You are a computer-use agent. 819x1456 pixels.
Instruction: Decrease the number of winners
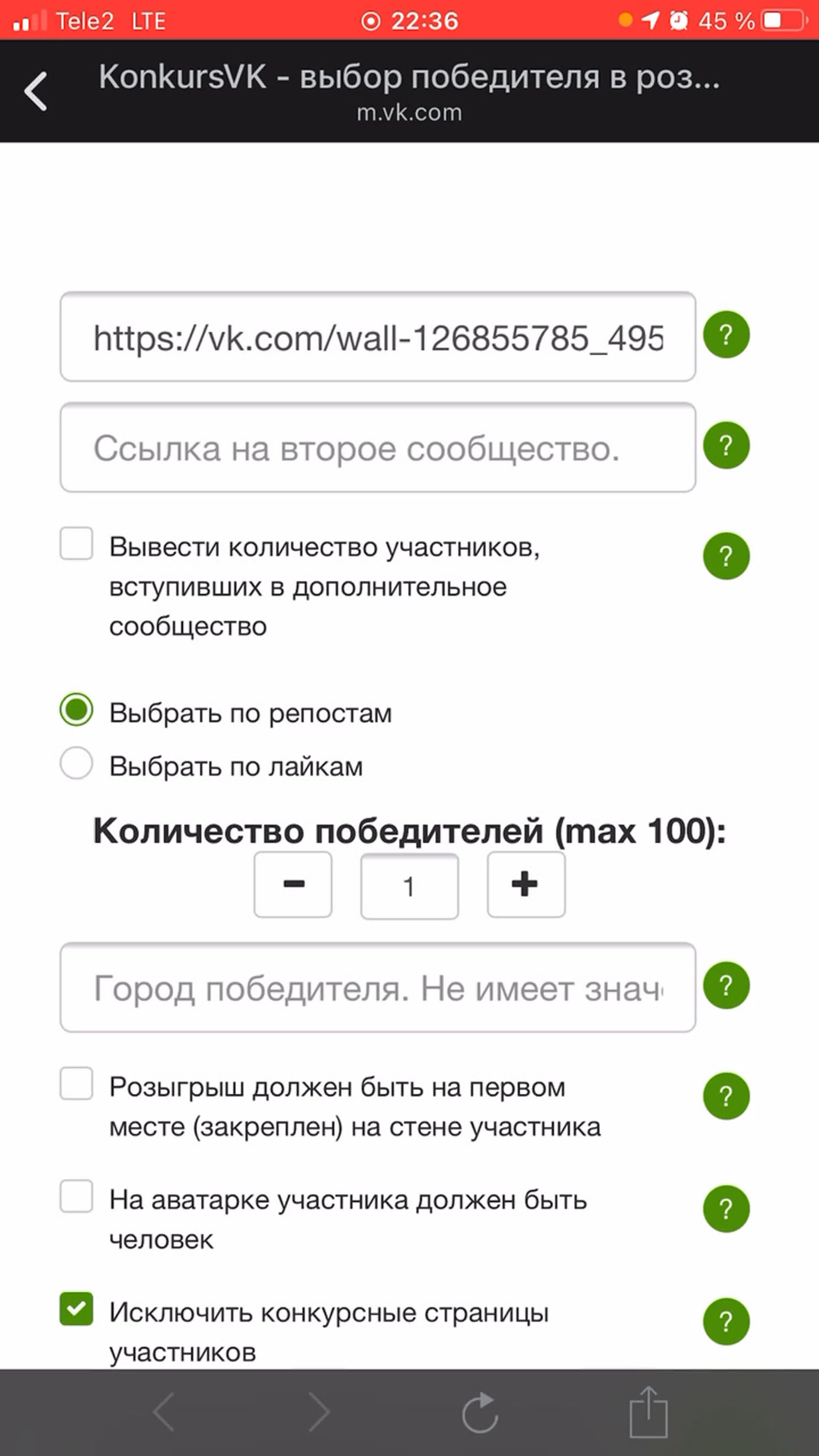[x=293, y=884]
